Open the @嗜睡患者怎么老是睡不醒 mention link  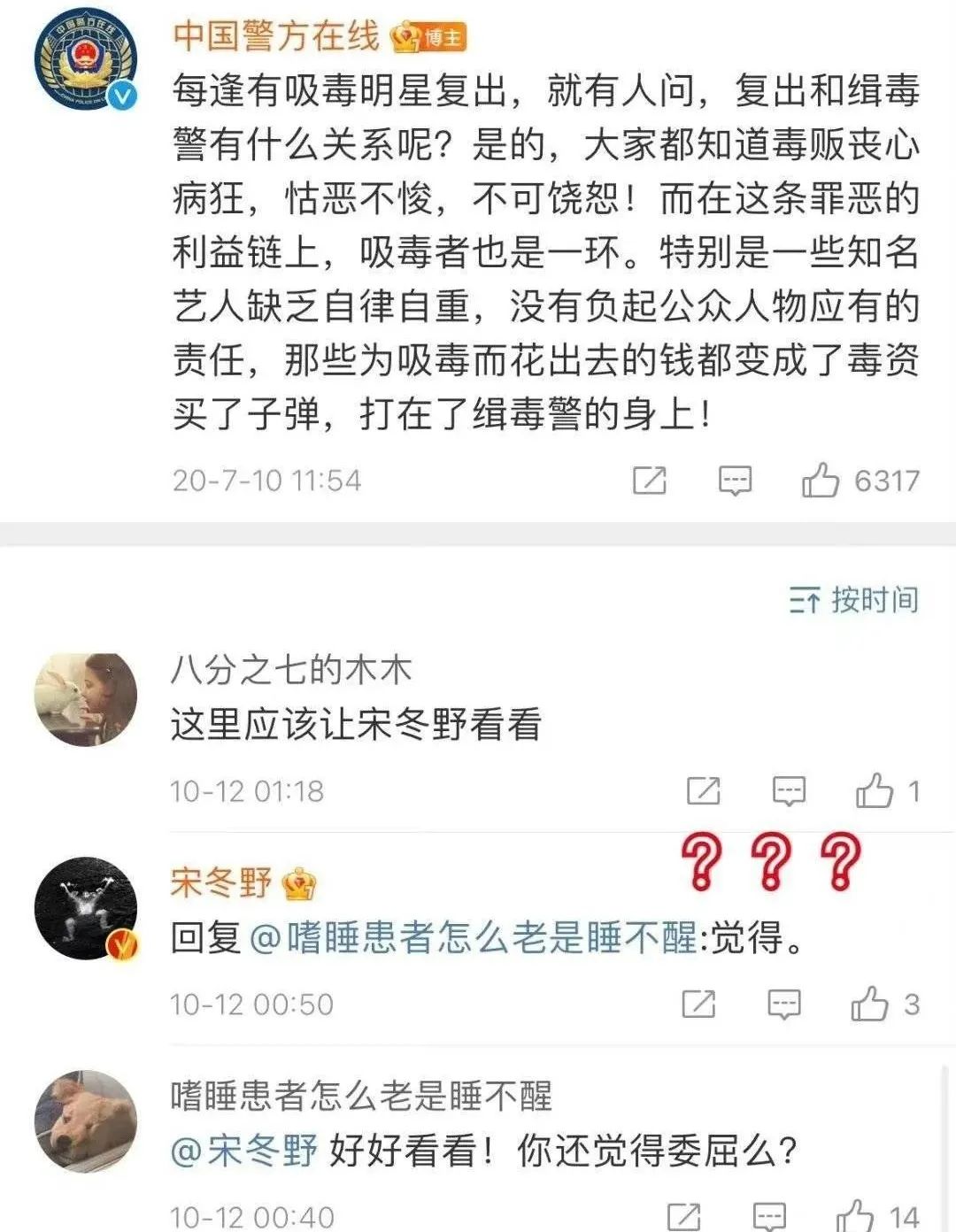(474, 938)
